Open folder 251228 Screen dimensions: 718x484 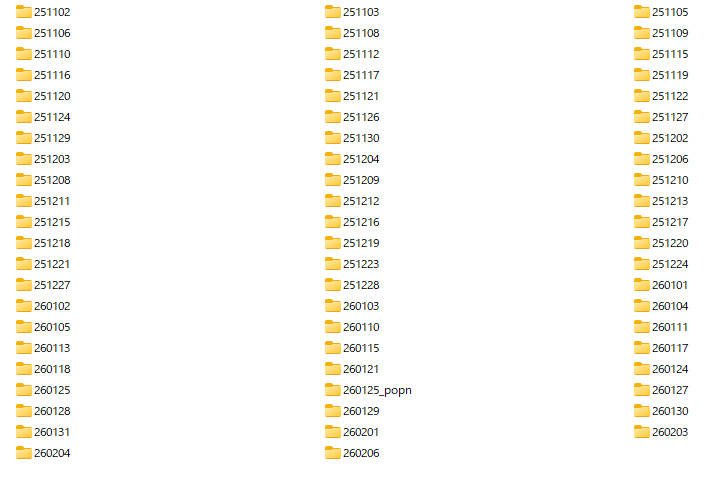click(x=360, y=285)
